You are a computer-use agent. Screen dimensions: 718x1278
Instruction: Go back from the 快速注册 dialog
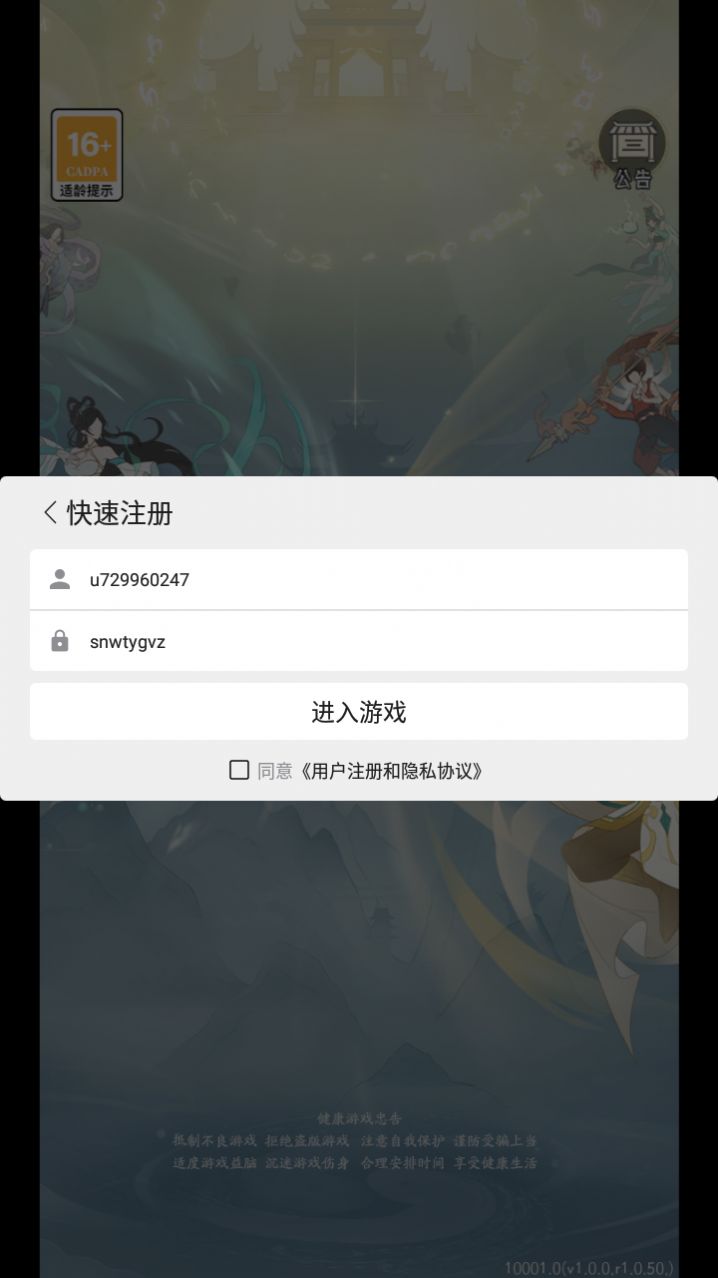click(x=50, y=513)
